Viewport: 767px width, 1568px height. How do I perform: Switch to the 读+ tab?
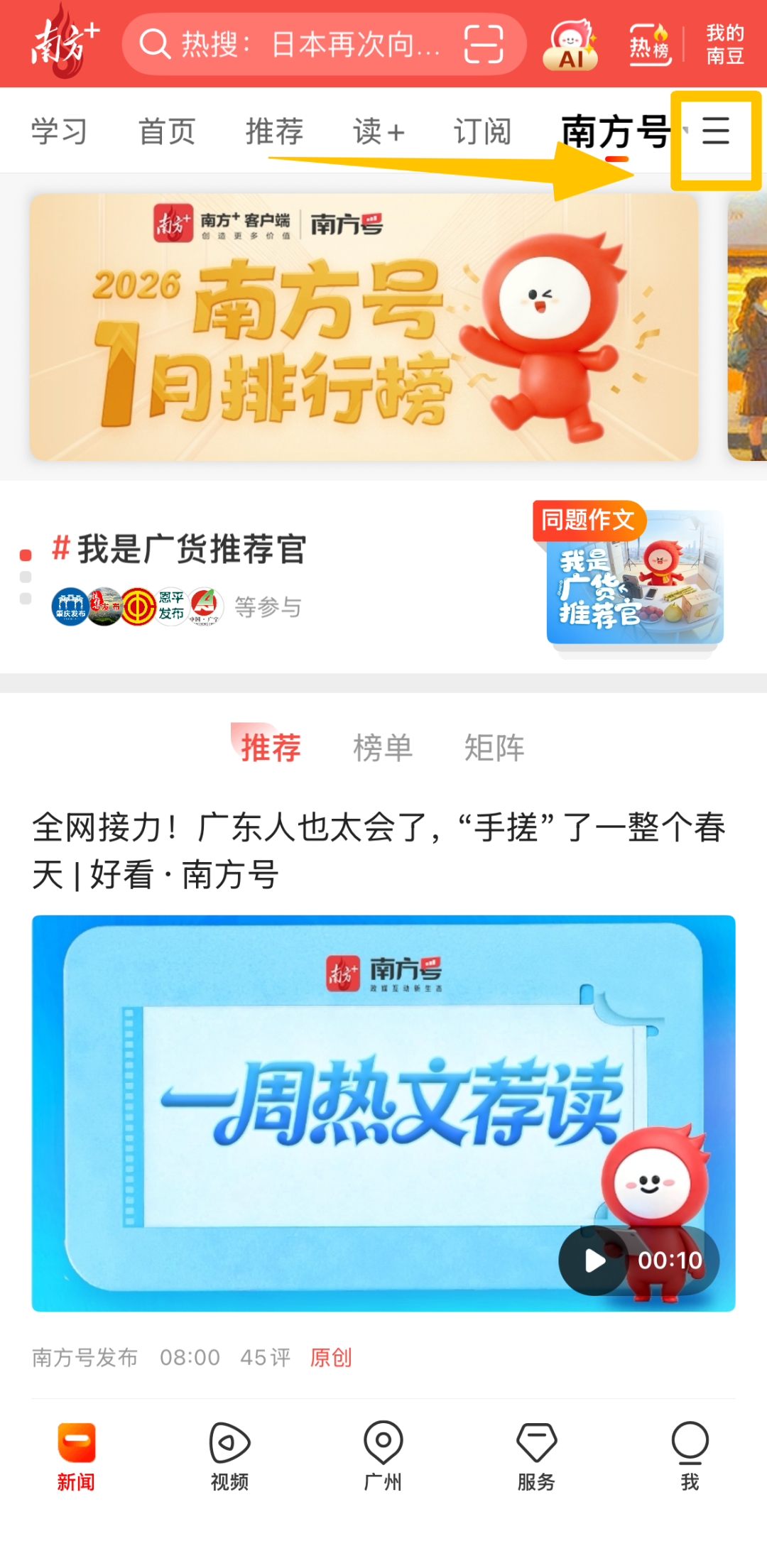(x=379, y=131)
